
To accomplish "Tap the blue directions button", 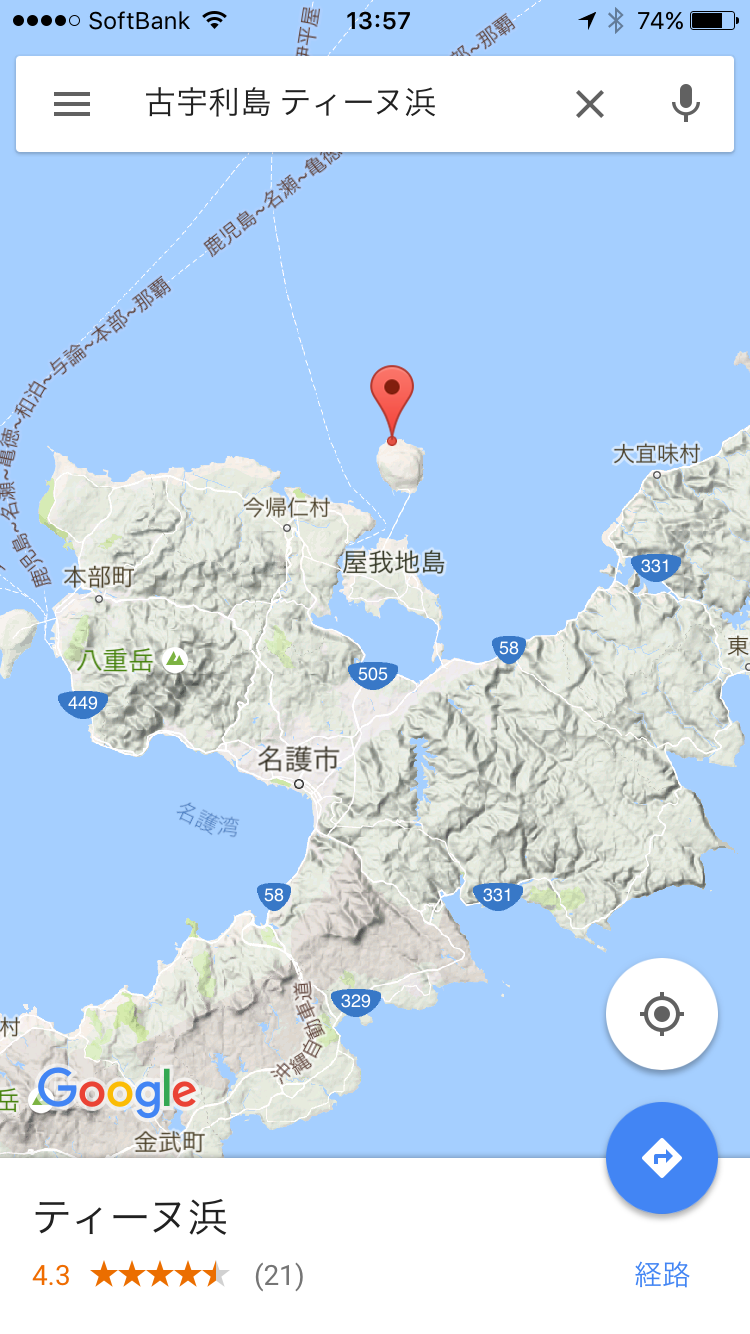I will (661, 1158).
